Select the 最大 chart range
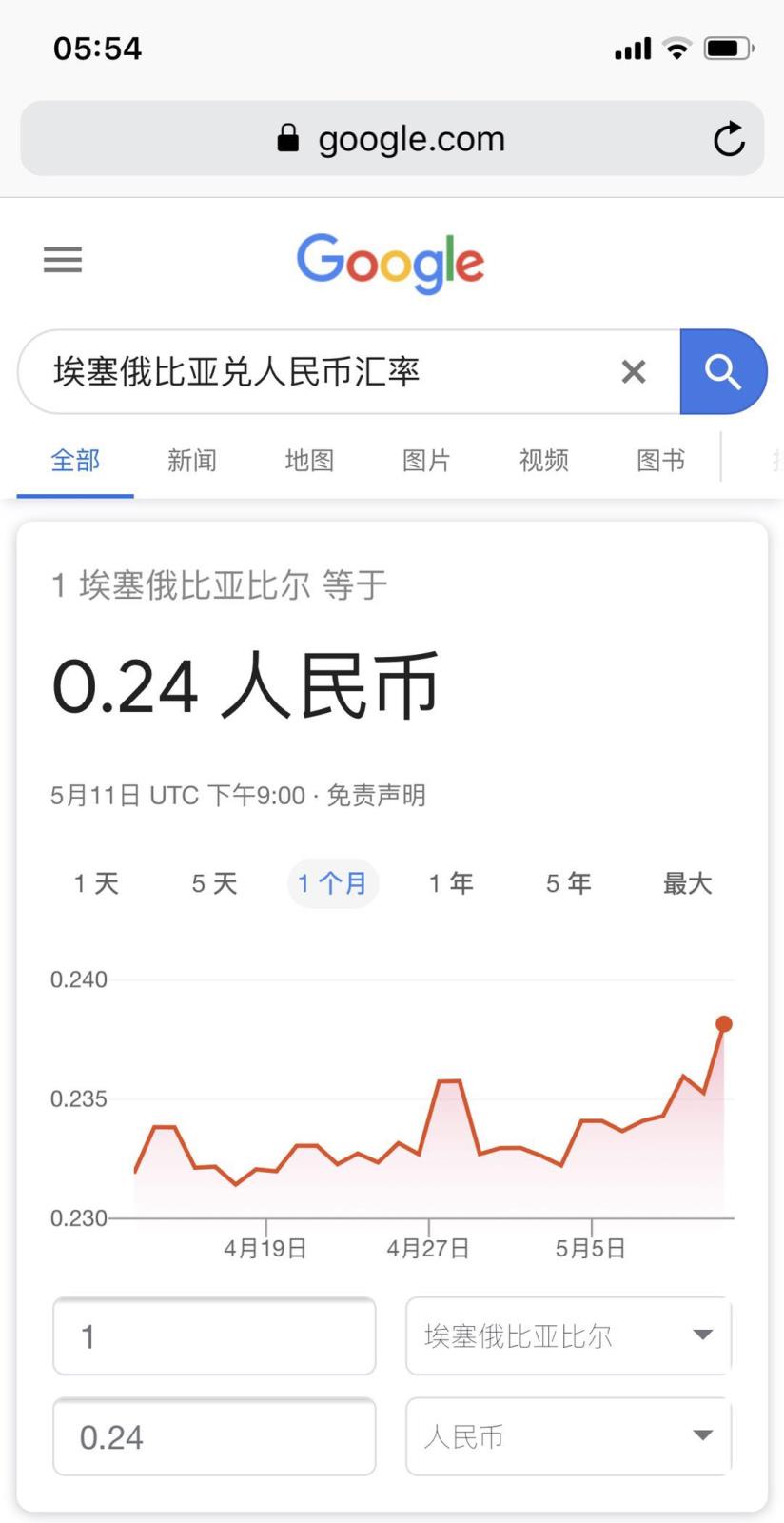 [687, 883]
